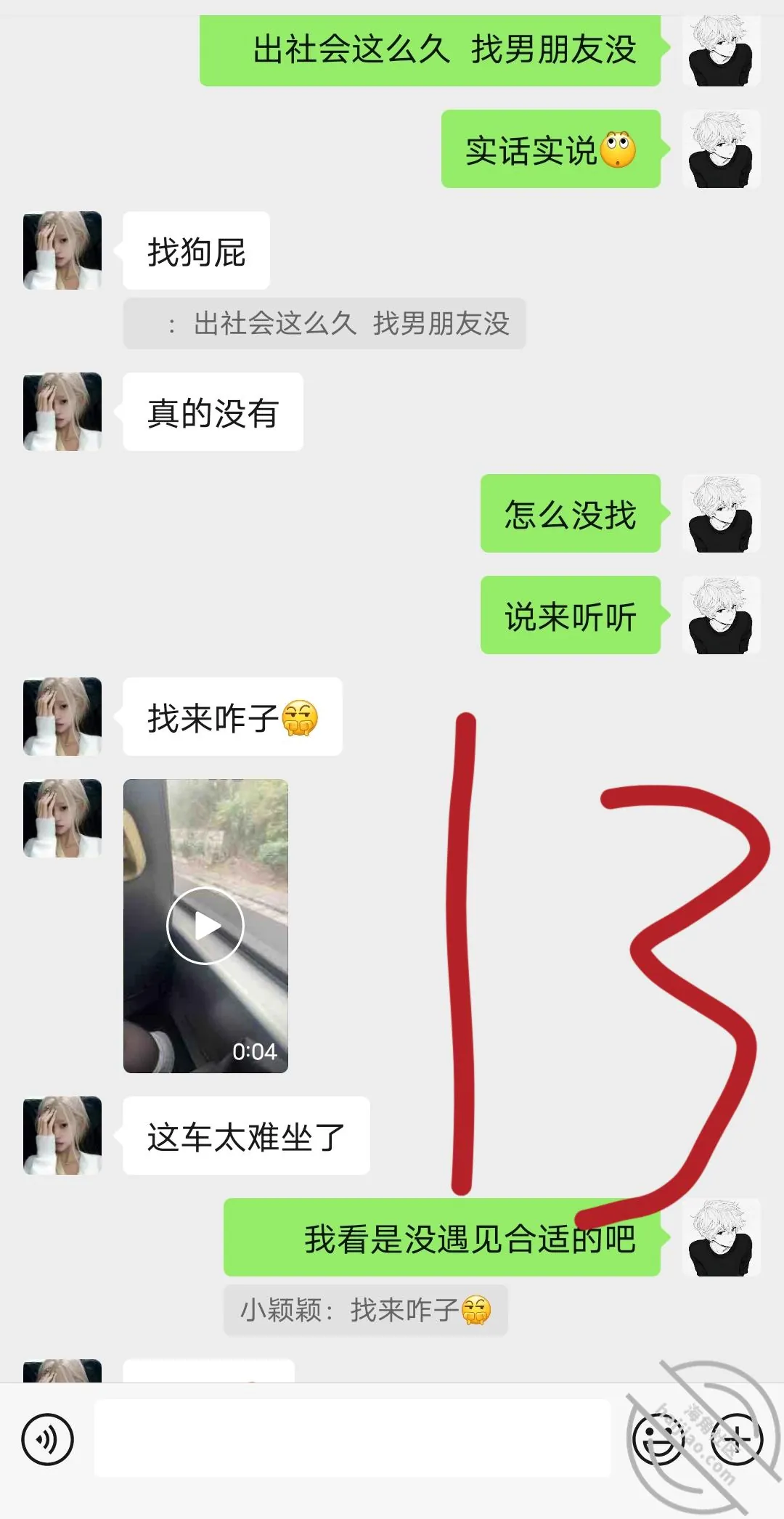
Task: Open the emoji sticker picker
Action: pyautogui.click(x=658, y=1438)
